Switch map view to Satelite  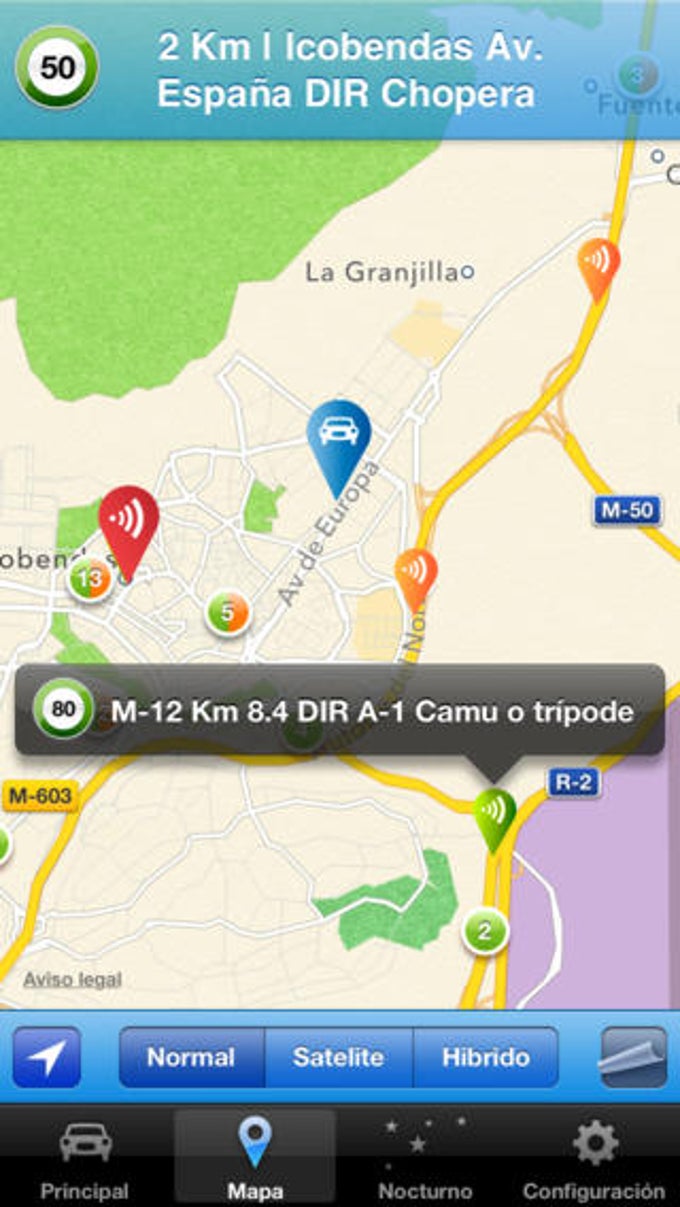click(x=339, y=1057)
